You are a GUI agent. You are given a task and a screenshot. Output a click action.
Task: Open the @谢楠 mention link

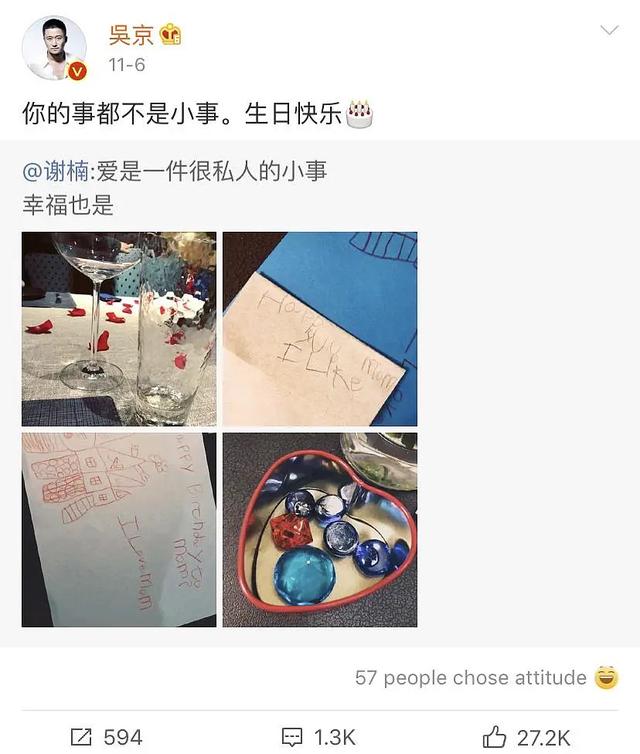click(x=54, y=172)
